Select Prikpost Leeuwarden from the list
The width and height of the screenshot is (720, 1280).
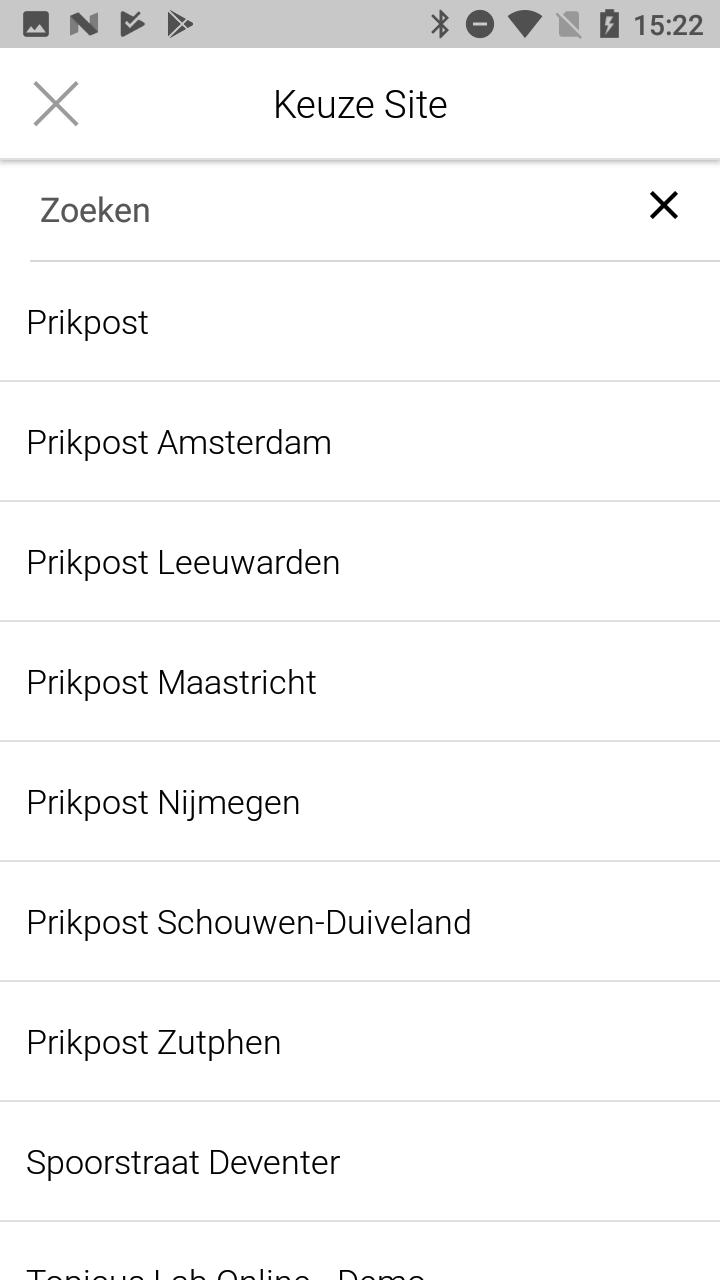(x=360, y=562)
